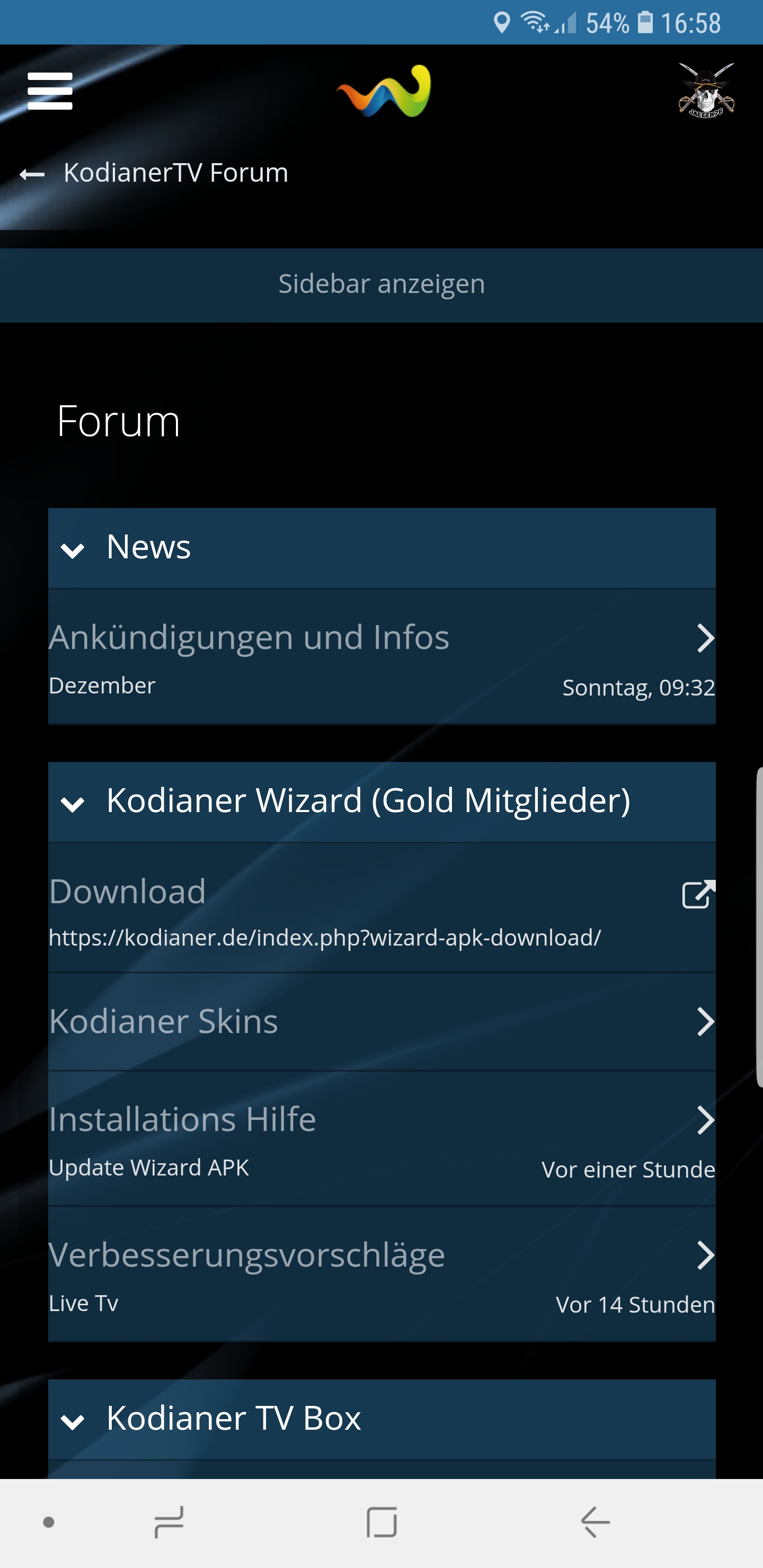Go back to KodianerTV Forum

(x=32, y=175)
